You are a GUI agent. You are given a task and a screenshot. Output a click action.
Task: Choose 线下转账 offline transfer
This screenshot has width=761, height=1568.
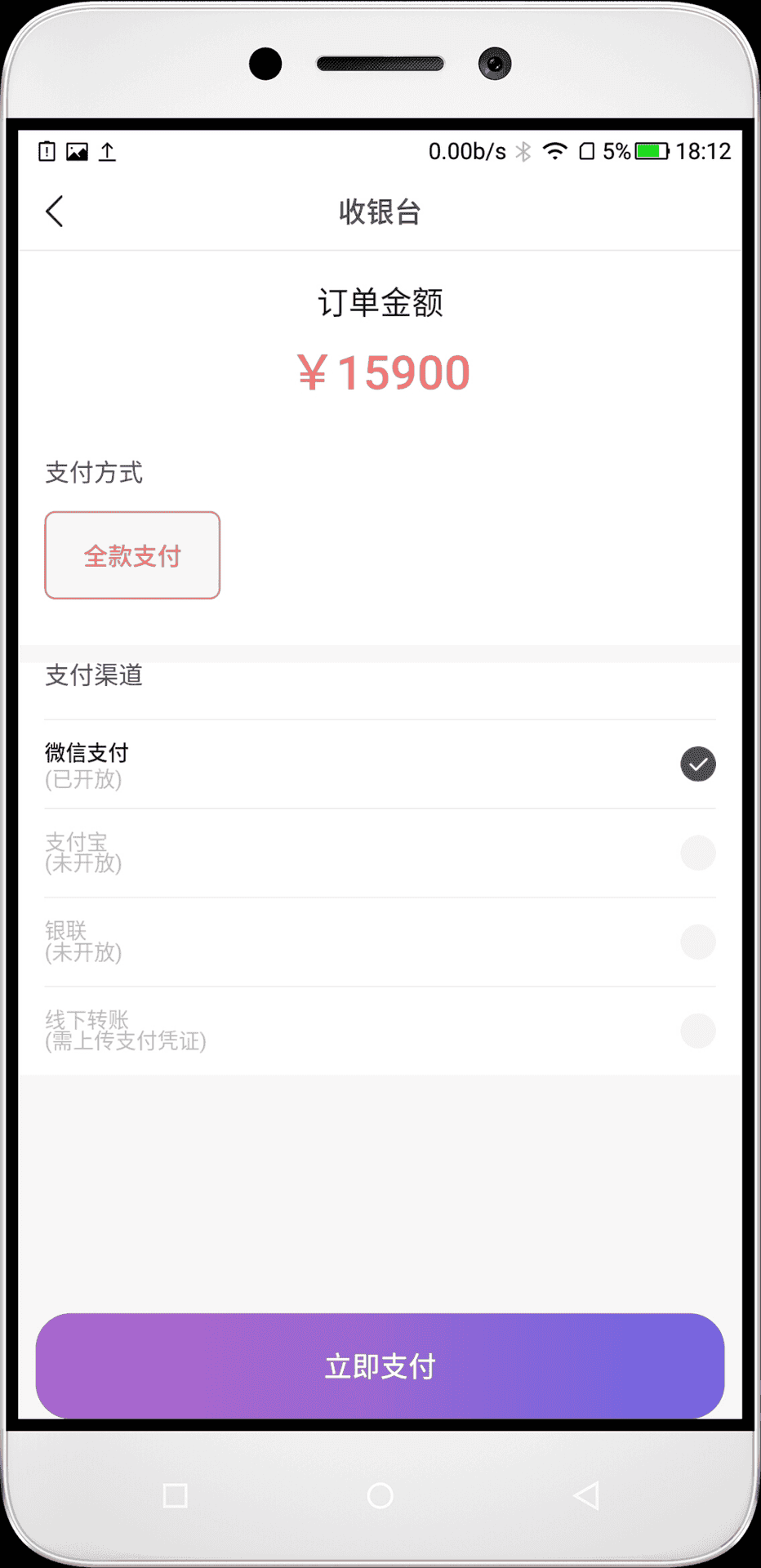tap(380, 1031)
